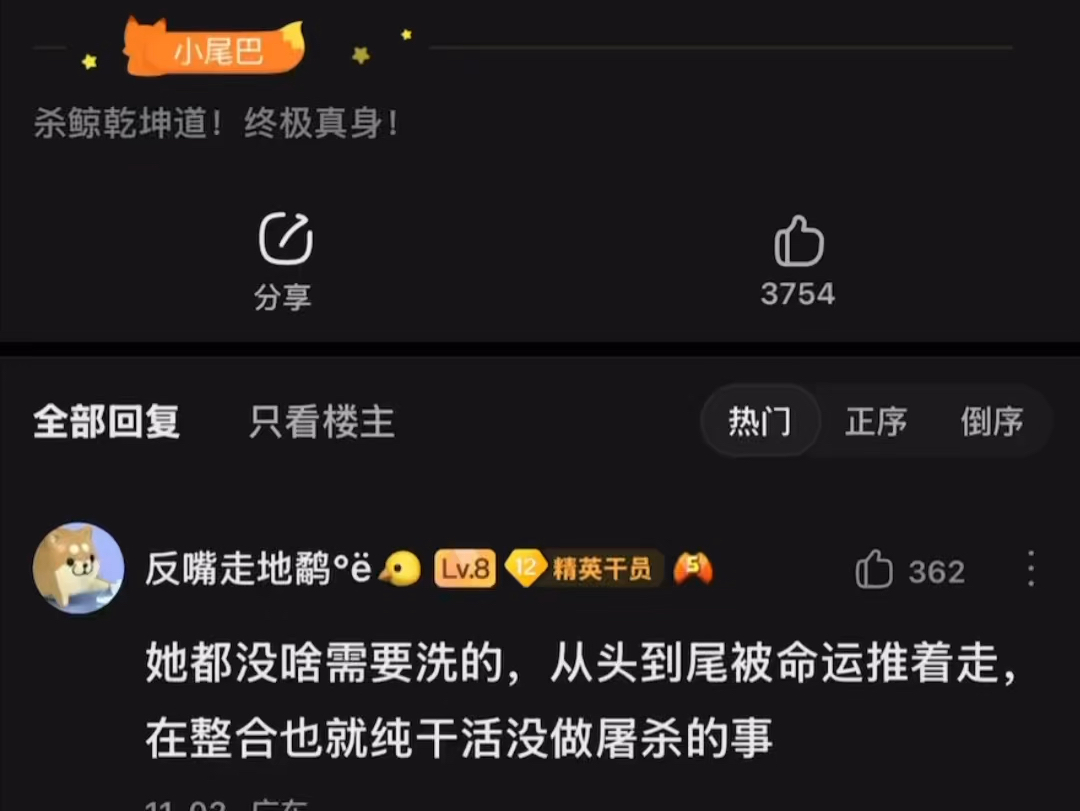Sort replies in 正序 order
The image size is (1080, 811).
pos(876,422)
